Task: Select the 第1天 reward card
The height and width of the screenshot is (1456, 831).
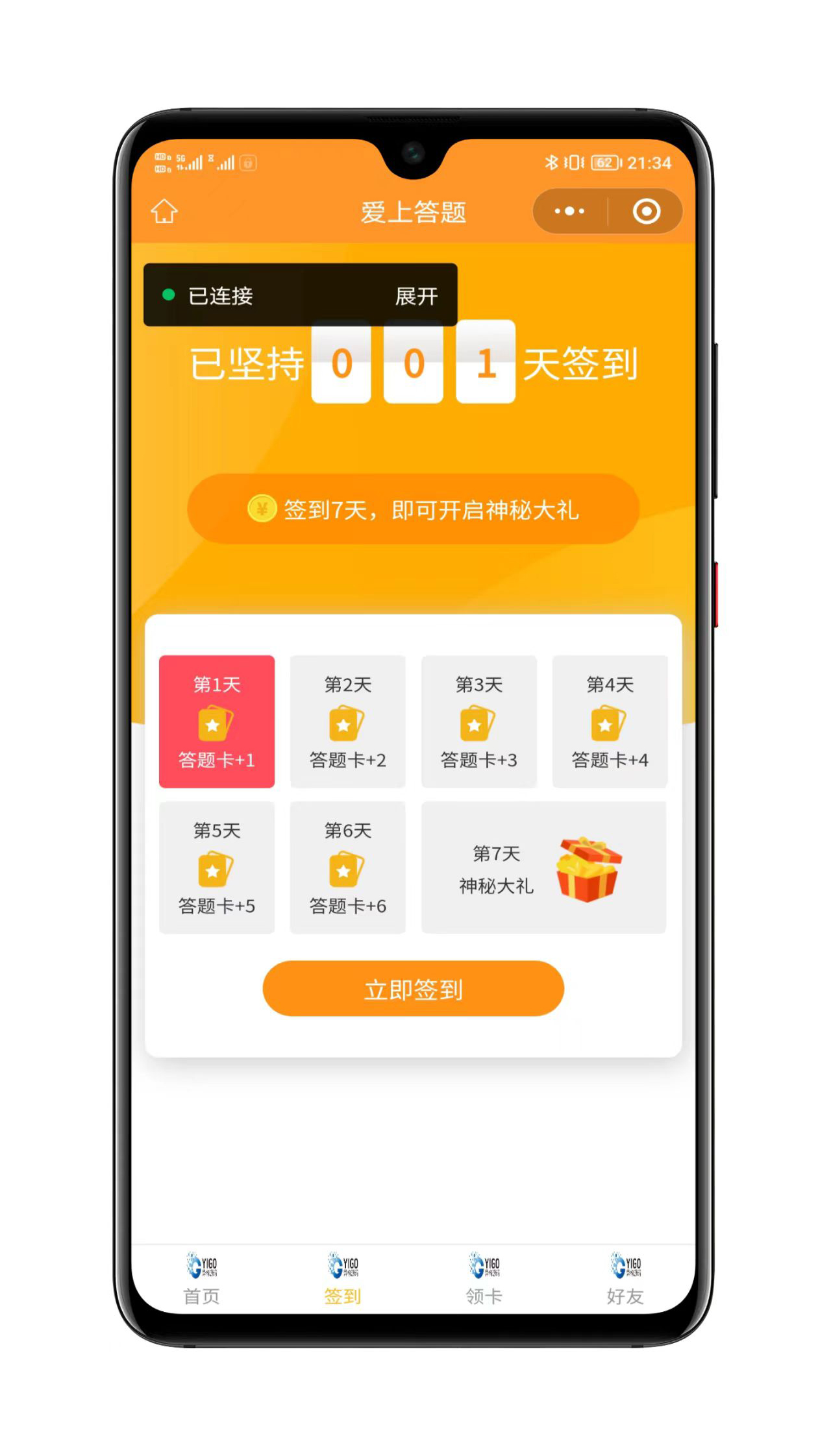Action: pyautogui.click(x=217, y=722)
